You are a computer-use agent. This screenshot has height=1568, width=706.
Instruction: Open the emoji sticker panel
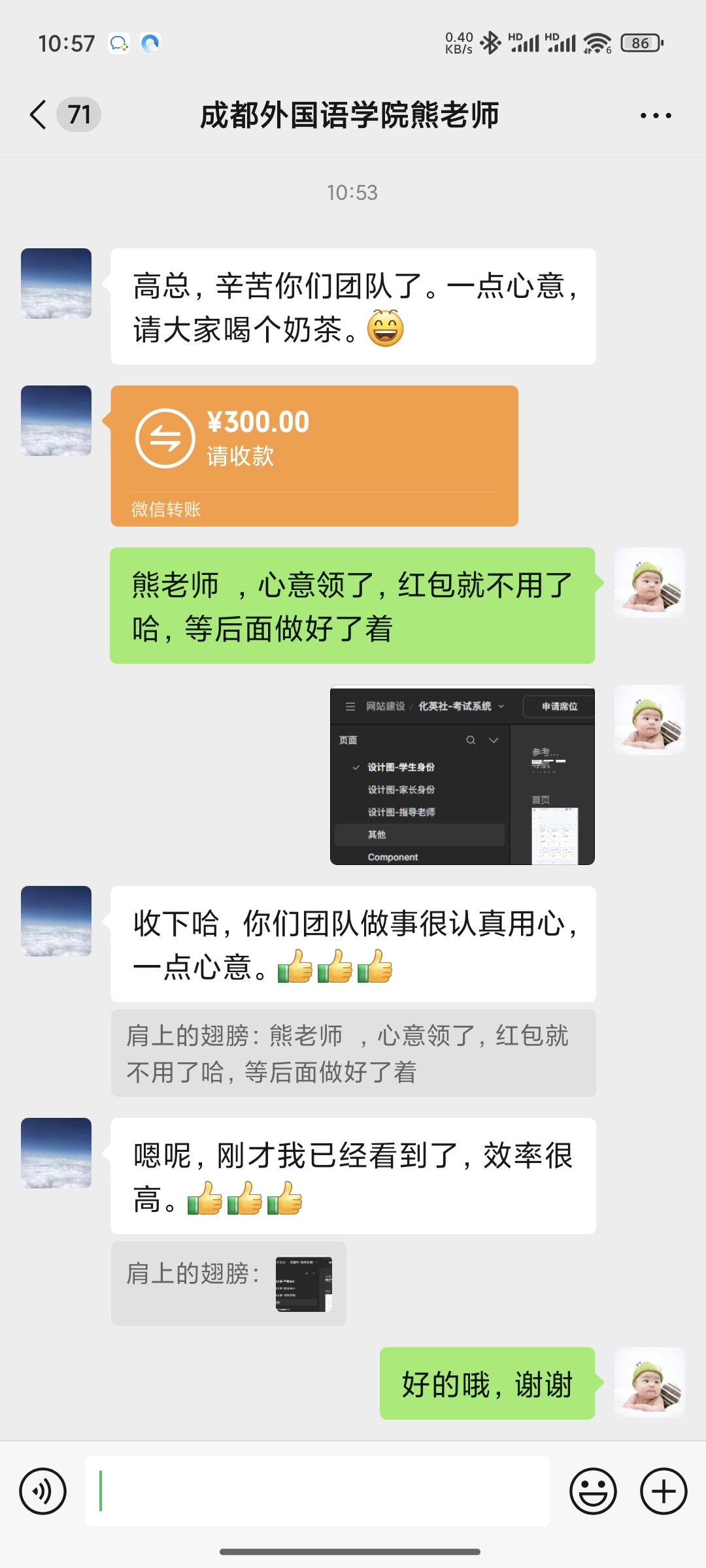(x=593, y=1491)
